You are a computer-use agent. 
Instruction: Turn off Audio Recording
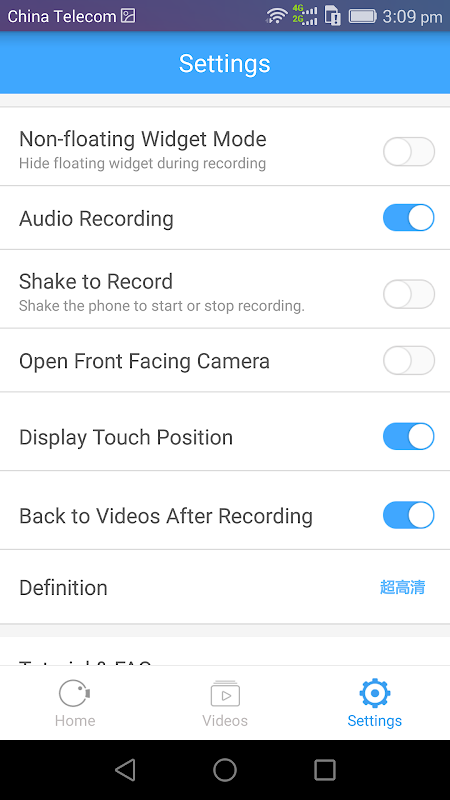(x=409, y=218)
